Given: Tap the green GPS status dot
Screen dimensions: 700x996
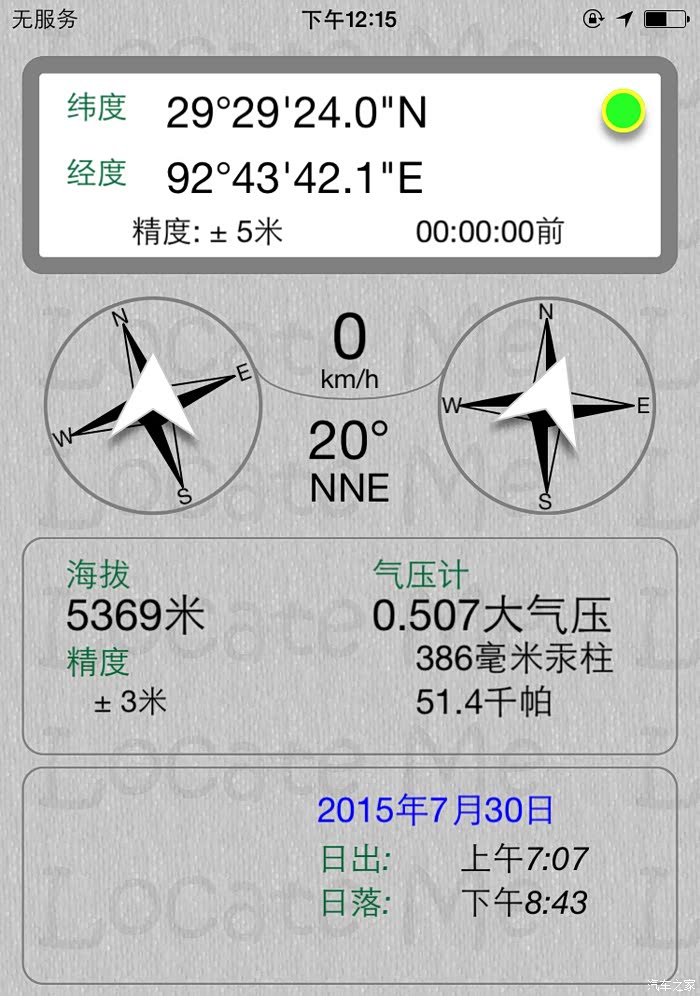Looking at the screenshot, I should [623, 111].
